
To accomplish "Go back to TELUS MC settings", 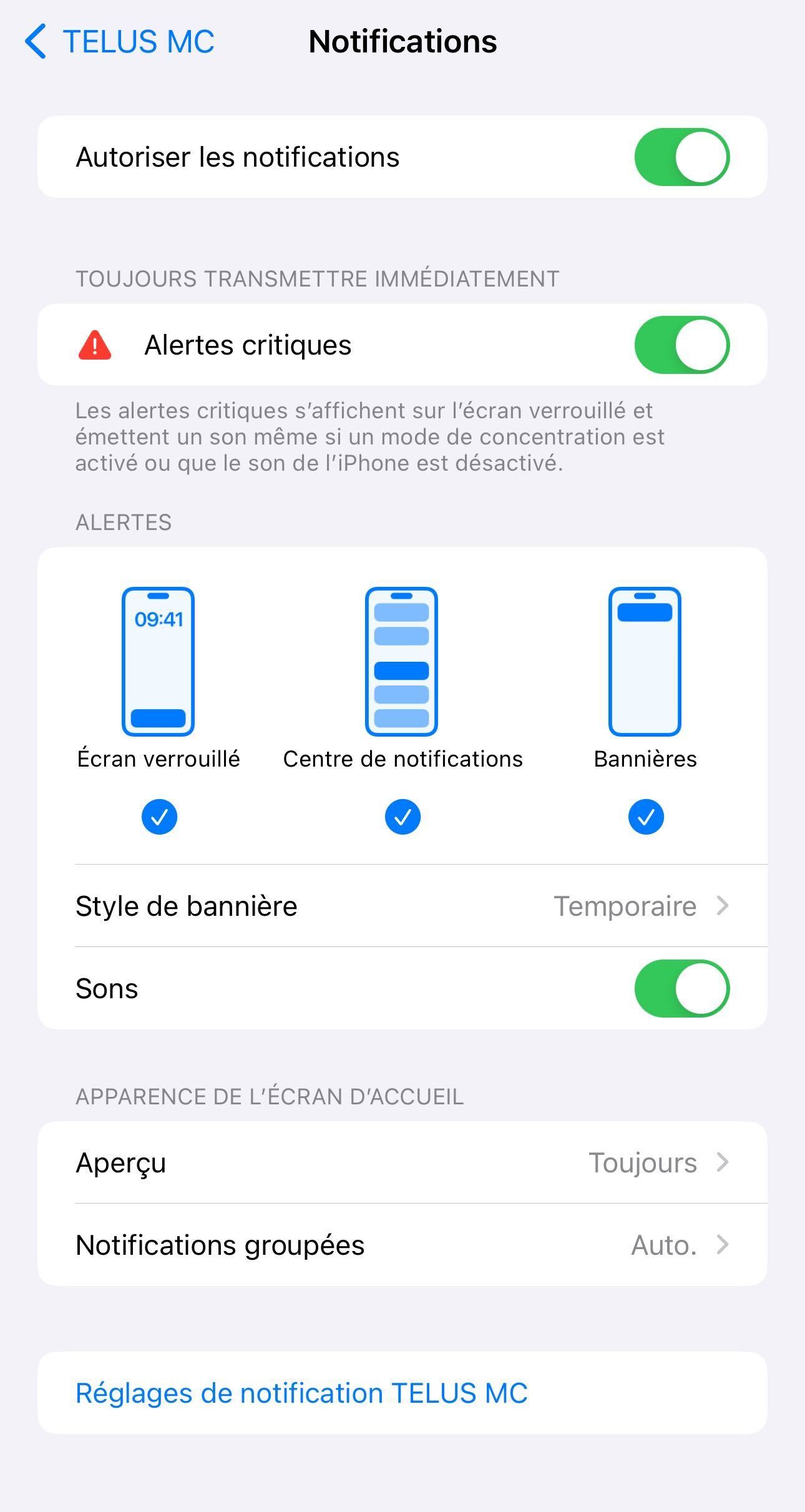I will pyautogui.click(x=120, y=42).
